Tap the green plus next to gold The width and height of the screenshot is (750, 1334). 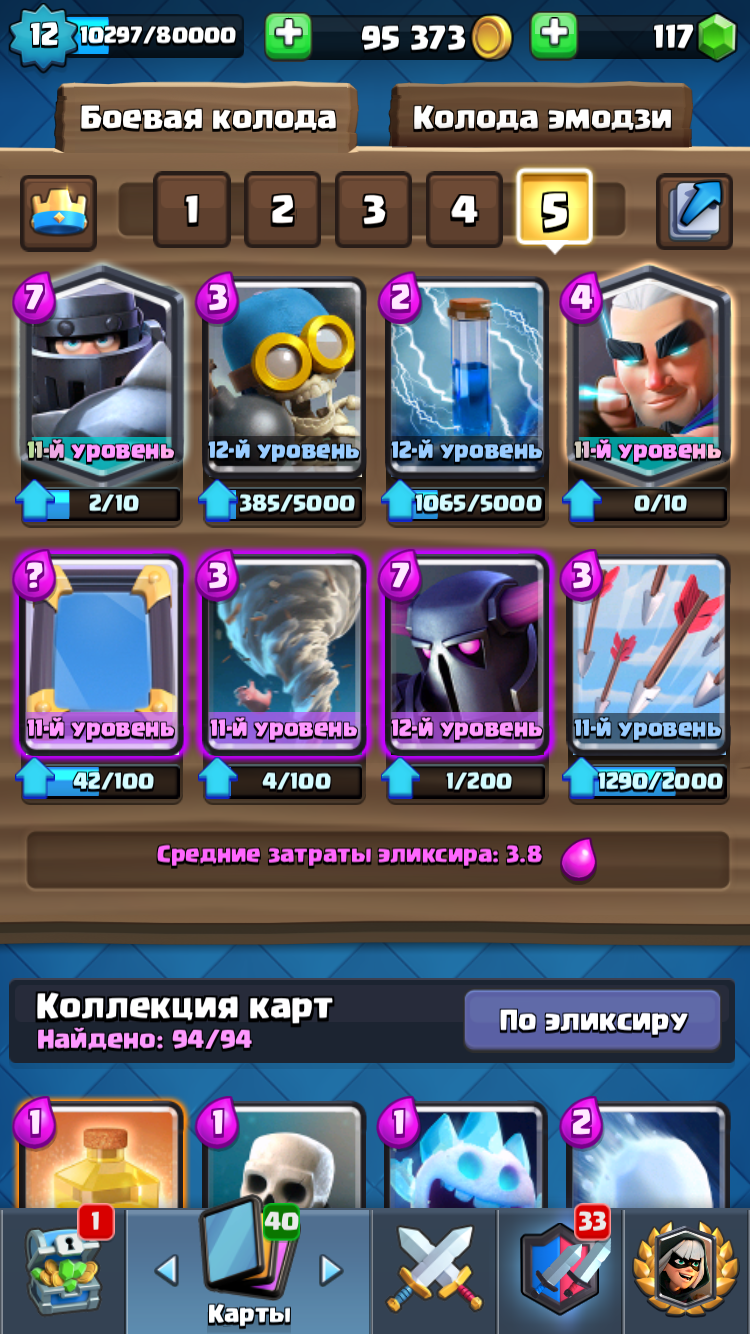click(288, 37)
